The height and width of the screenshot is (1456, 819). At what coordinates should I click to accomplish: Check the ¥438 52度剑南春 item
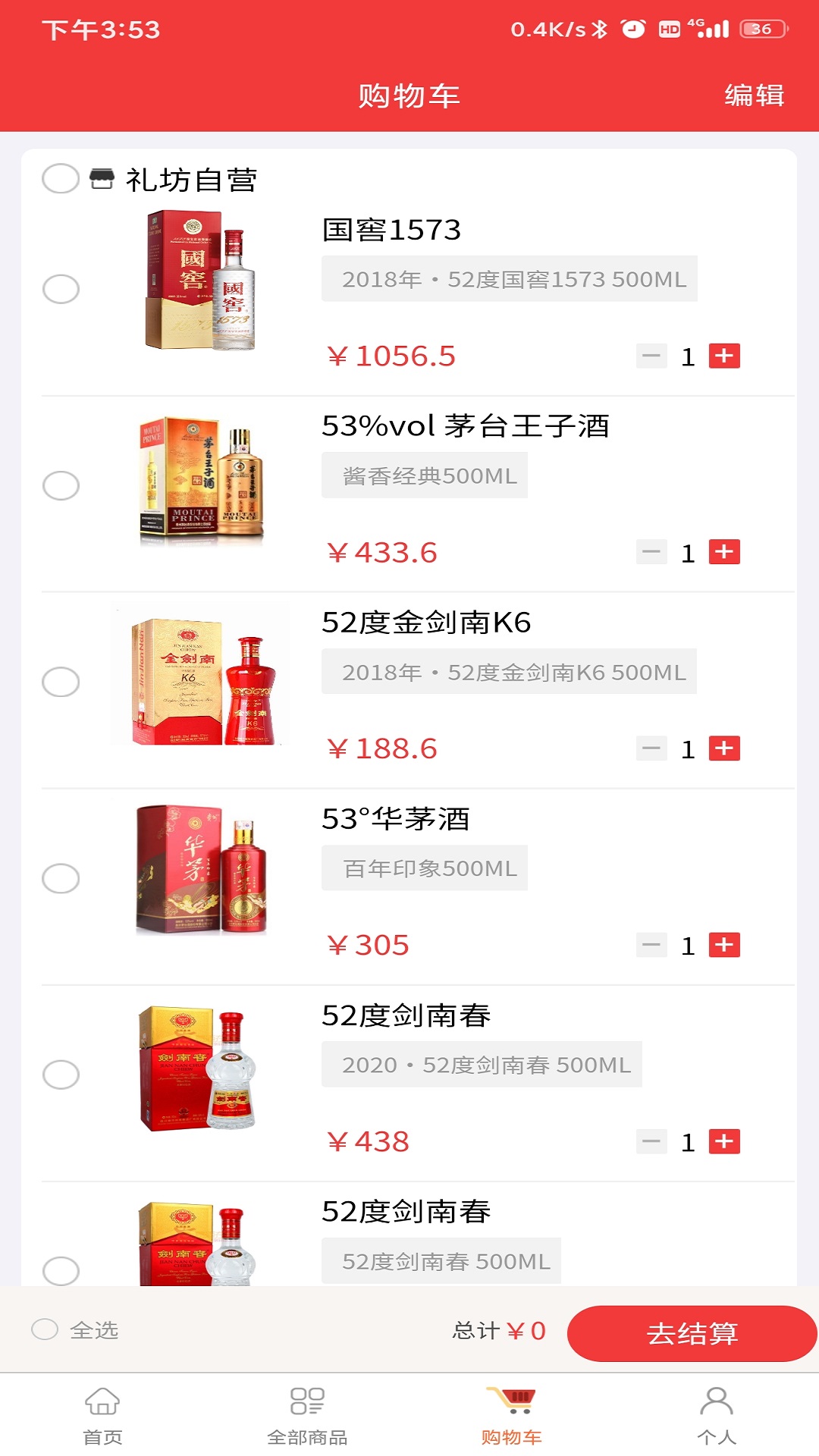click(x=61, y=1075)
